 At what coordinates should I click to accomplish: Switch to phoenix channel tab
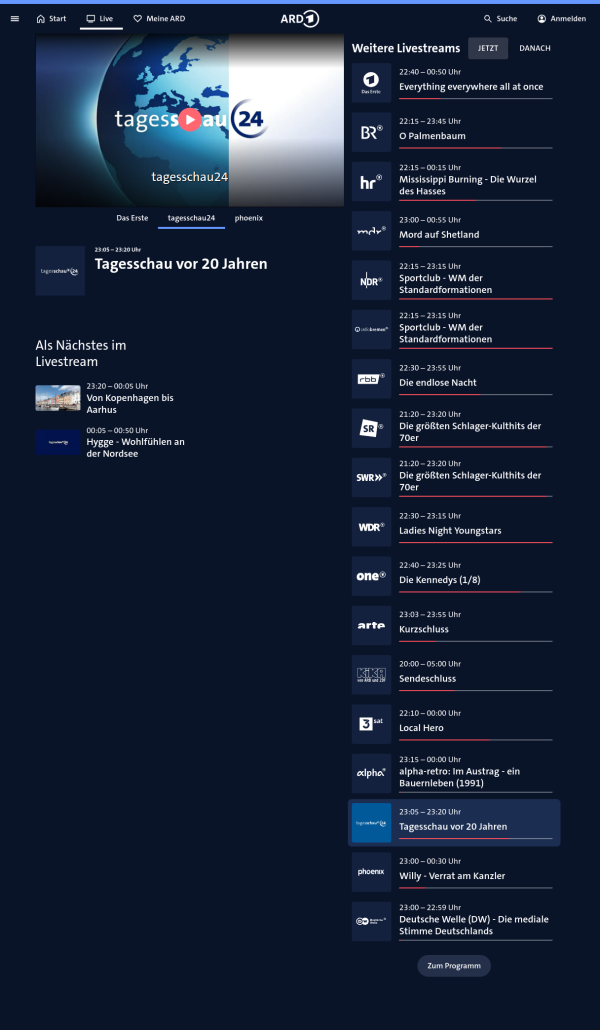click(x=249, y=217)
